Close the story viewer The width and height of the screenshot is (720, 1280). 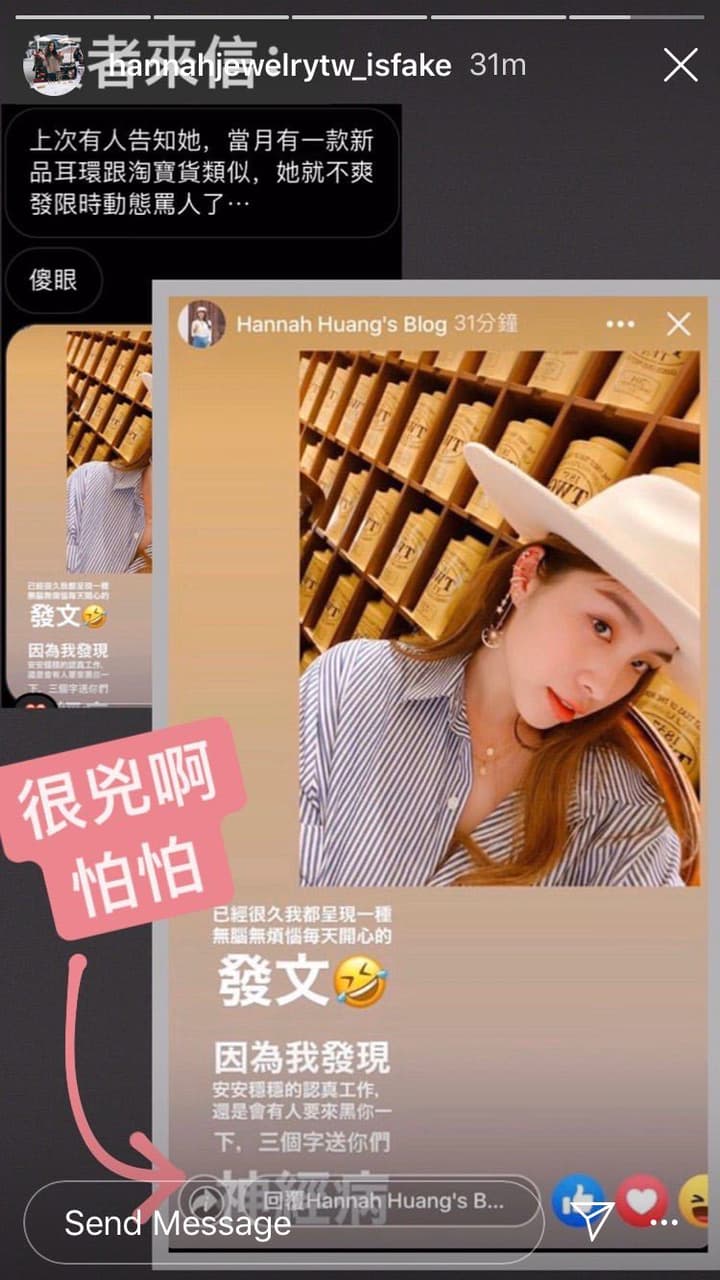point(681,66)
